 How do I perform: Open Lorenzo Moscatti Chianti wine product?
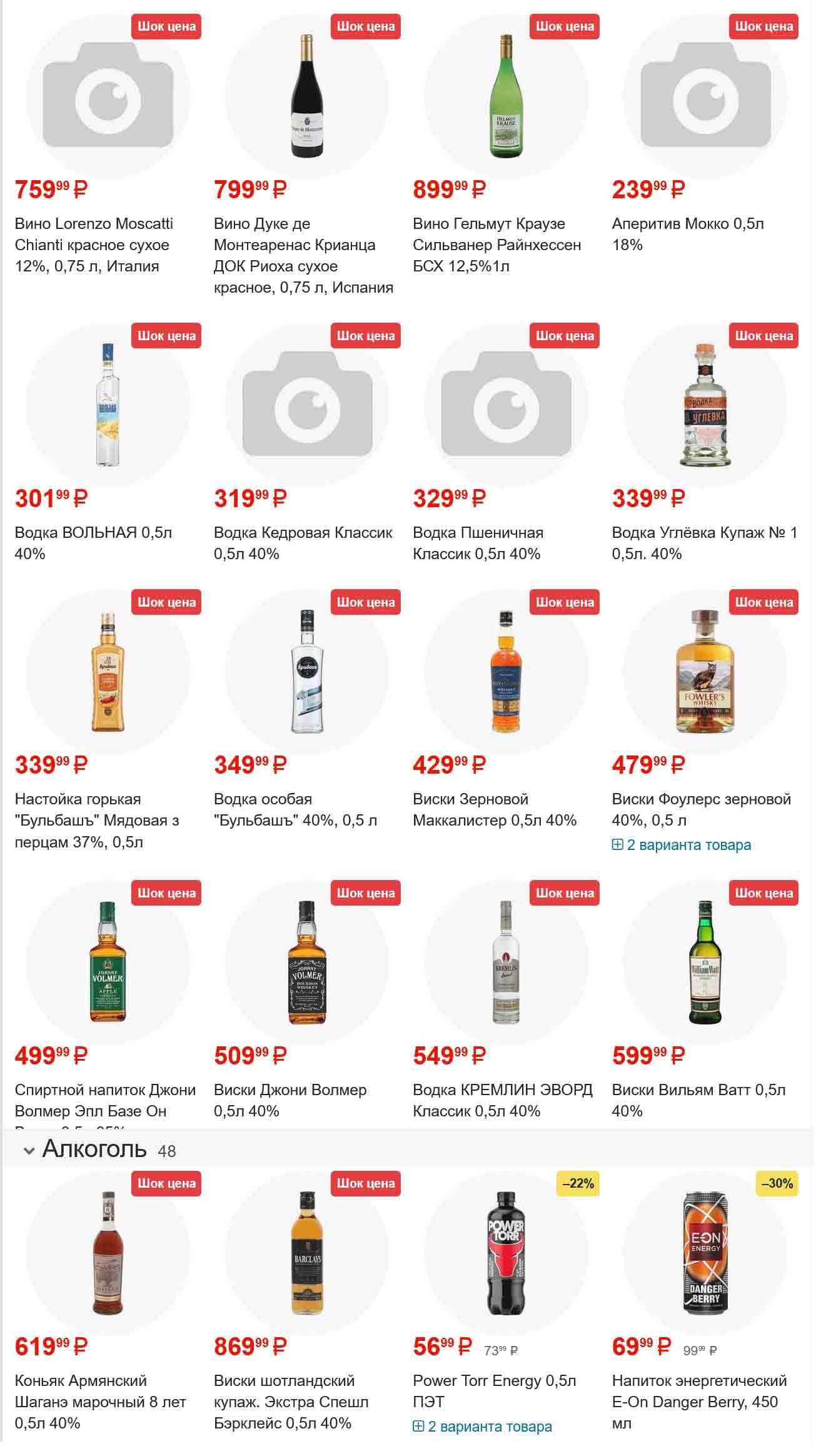coord(94,245)
